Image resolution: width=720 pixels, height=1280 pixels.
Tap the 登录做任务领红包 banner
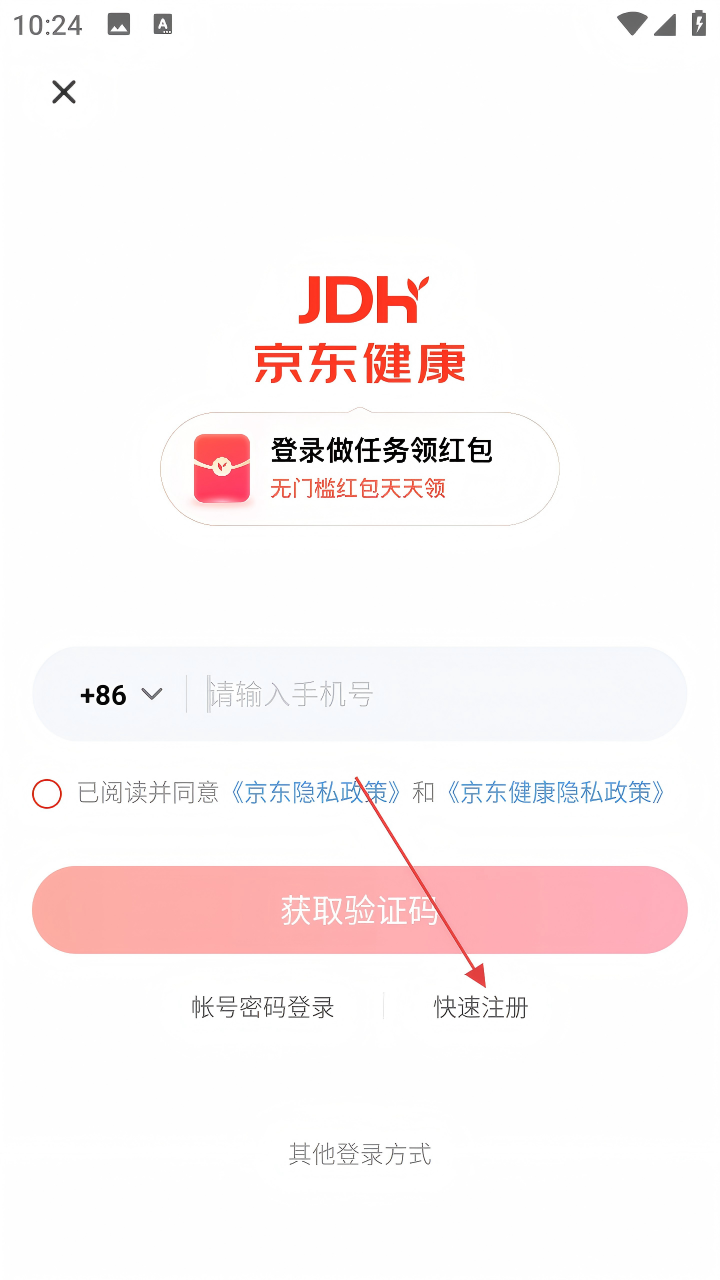[x=360, y=468]
